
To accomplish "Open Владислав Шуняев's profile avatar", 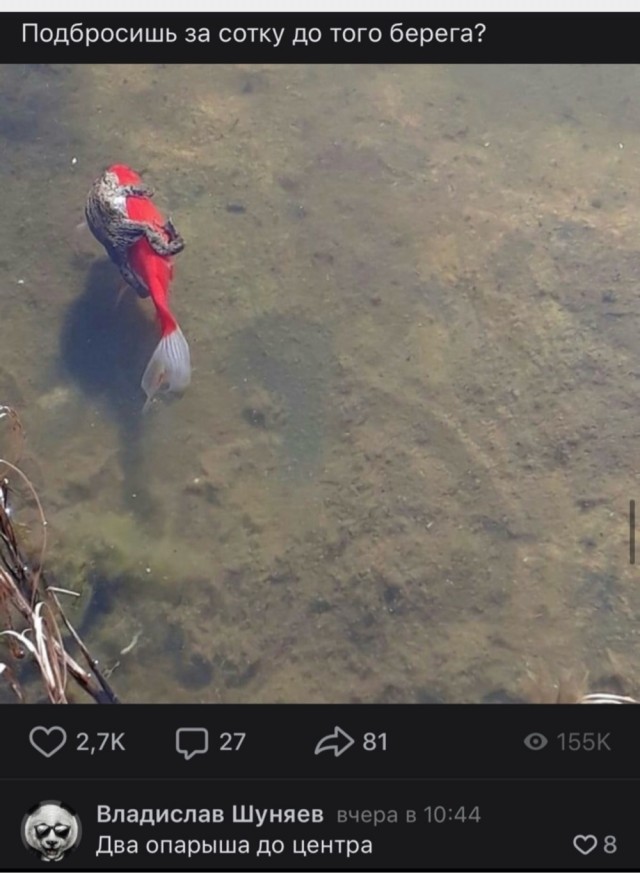I will [51, 830].
